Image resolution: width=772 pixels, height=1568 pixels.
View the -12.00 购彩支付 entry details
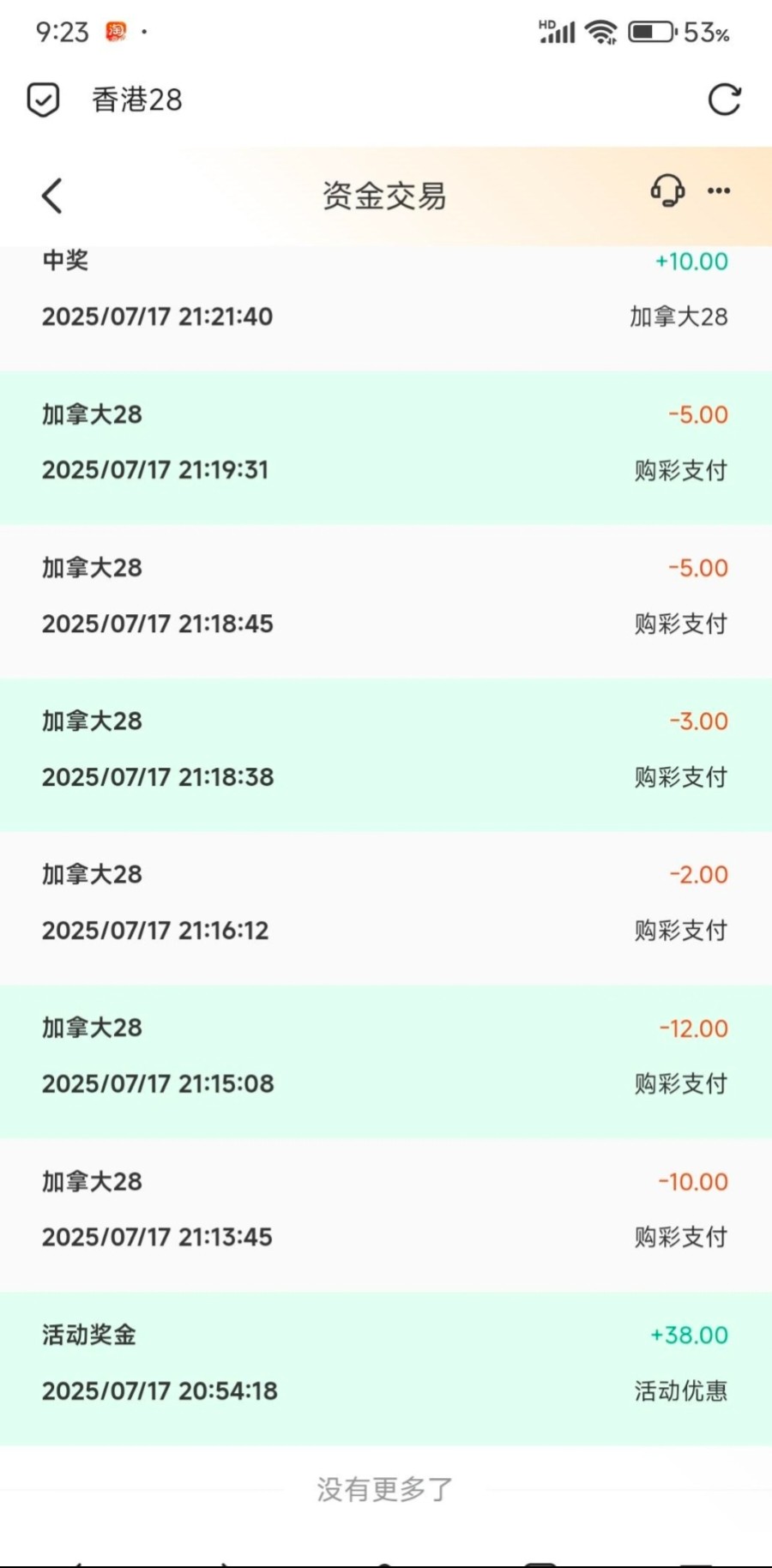click(x=386, y=1055)
